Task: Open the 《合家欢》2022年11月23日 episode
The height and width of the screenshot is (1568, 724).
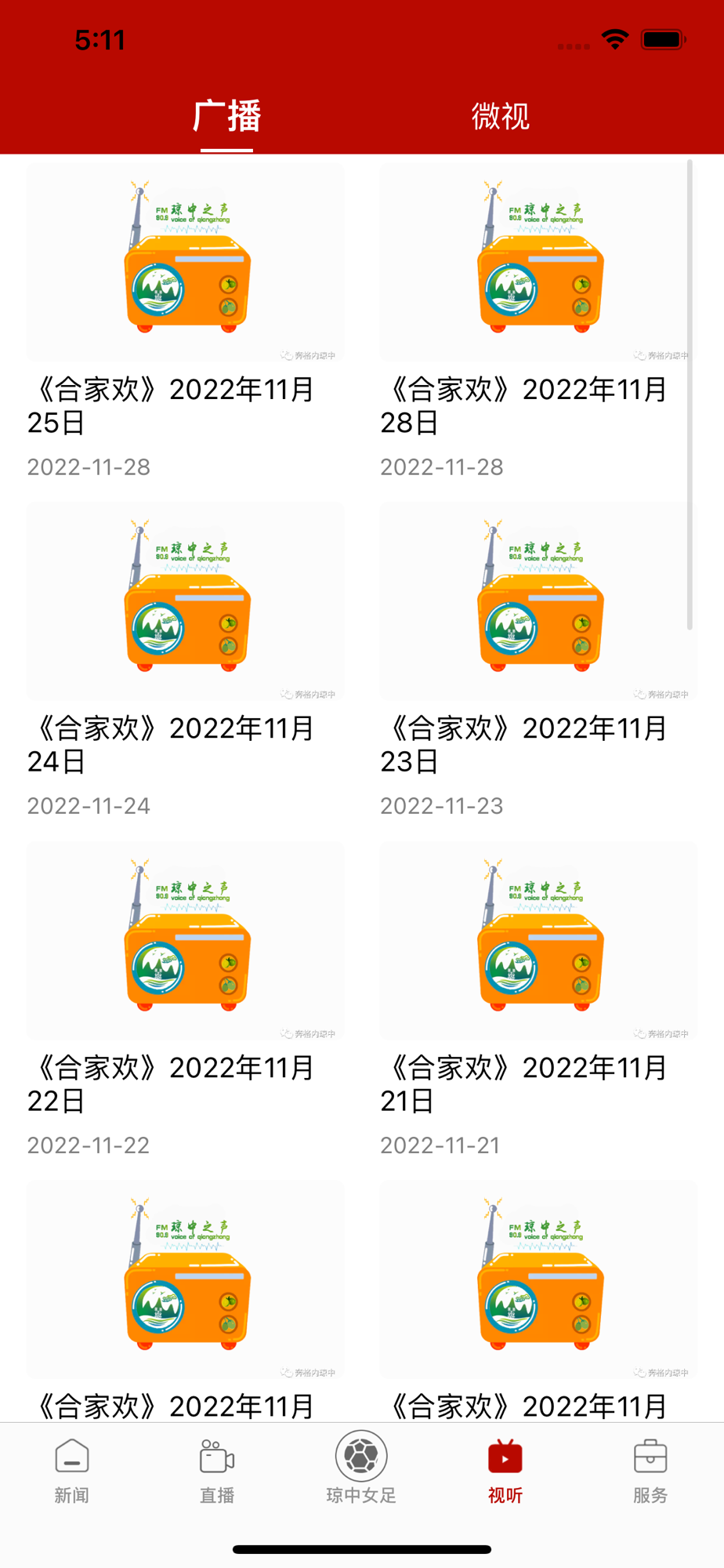Action: [x=538, y=602]
